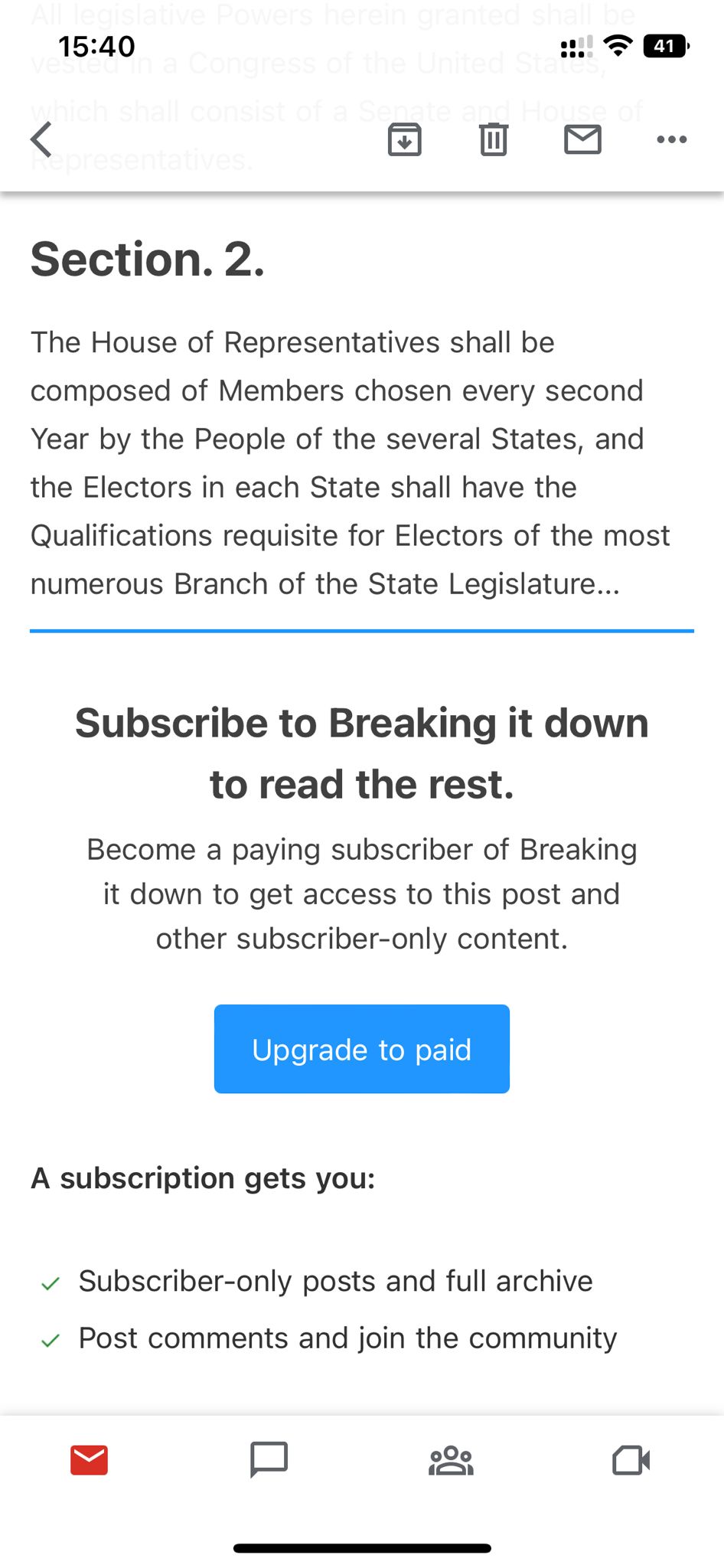
Task: Switch to the Chat tab
Action: 269,1459
